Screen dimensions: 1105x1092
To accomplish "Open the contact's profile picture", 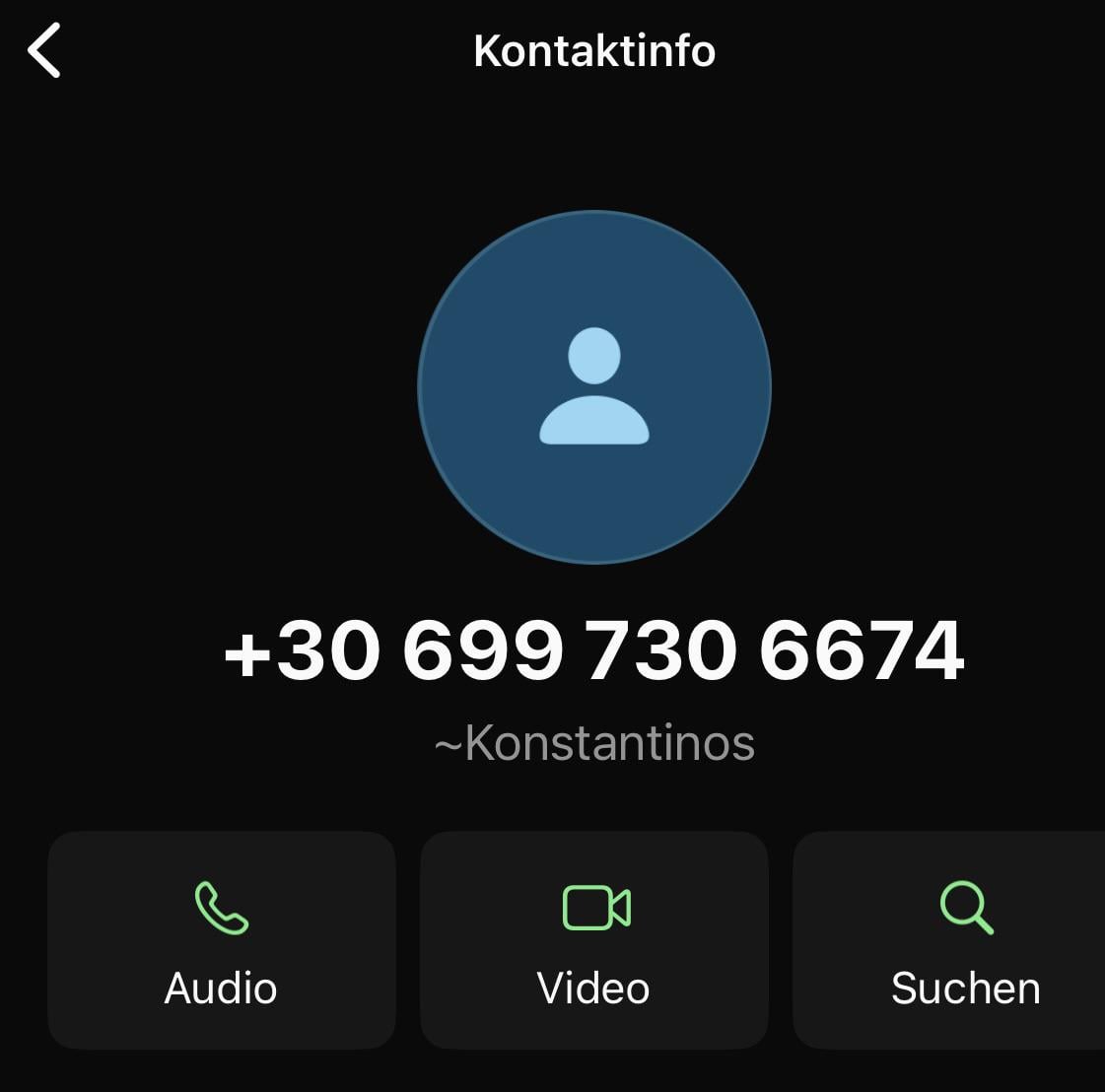I will pos(594,387).
